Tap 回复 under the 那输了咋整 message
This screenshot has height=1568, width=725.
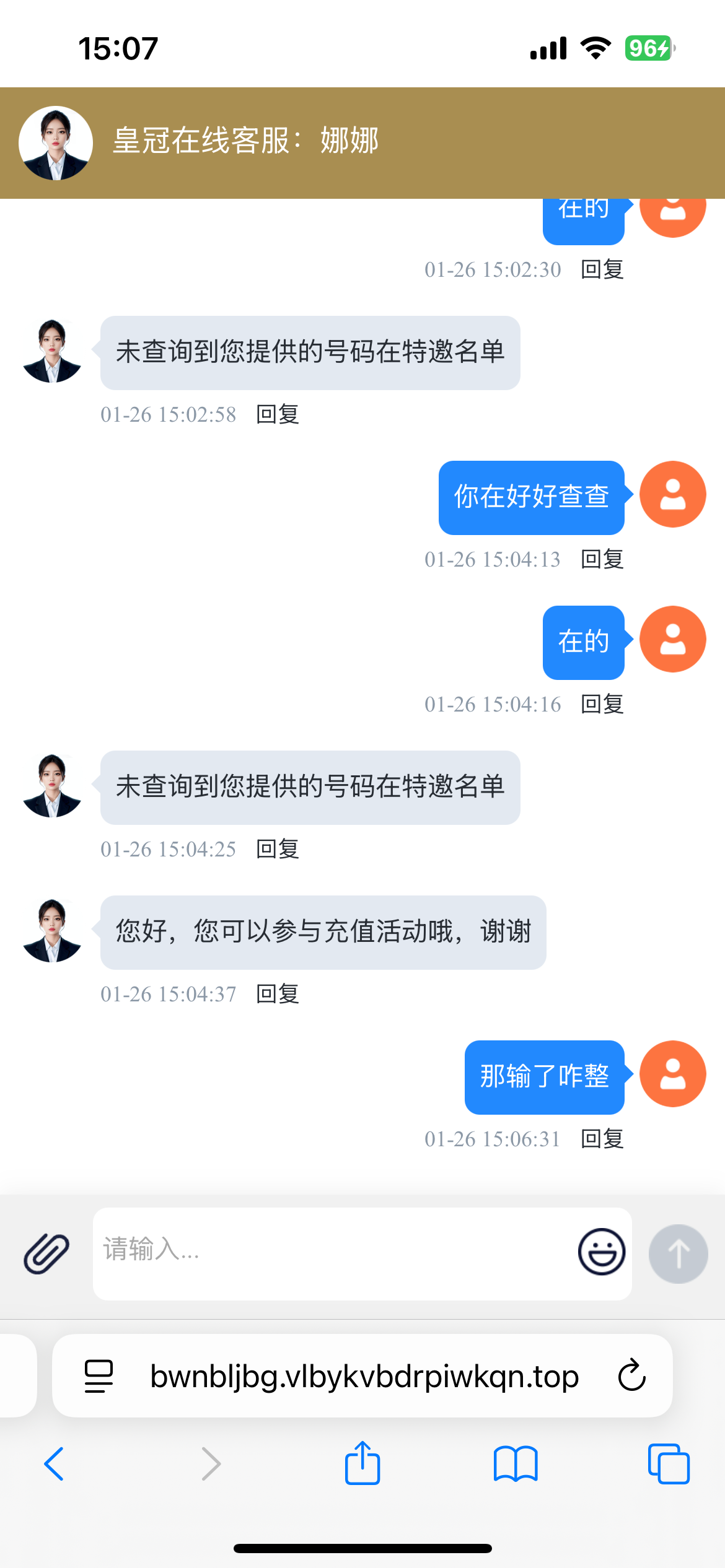coord(602,1139)
